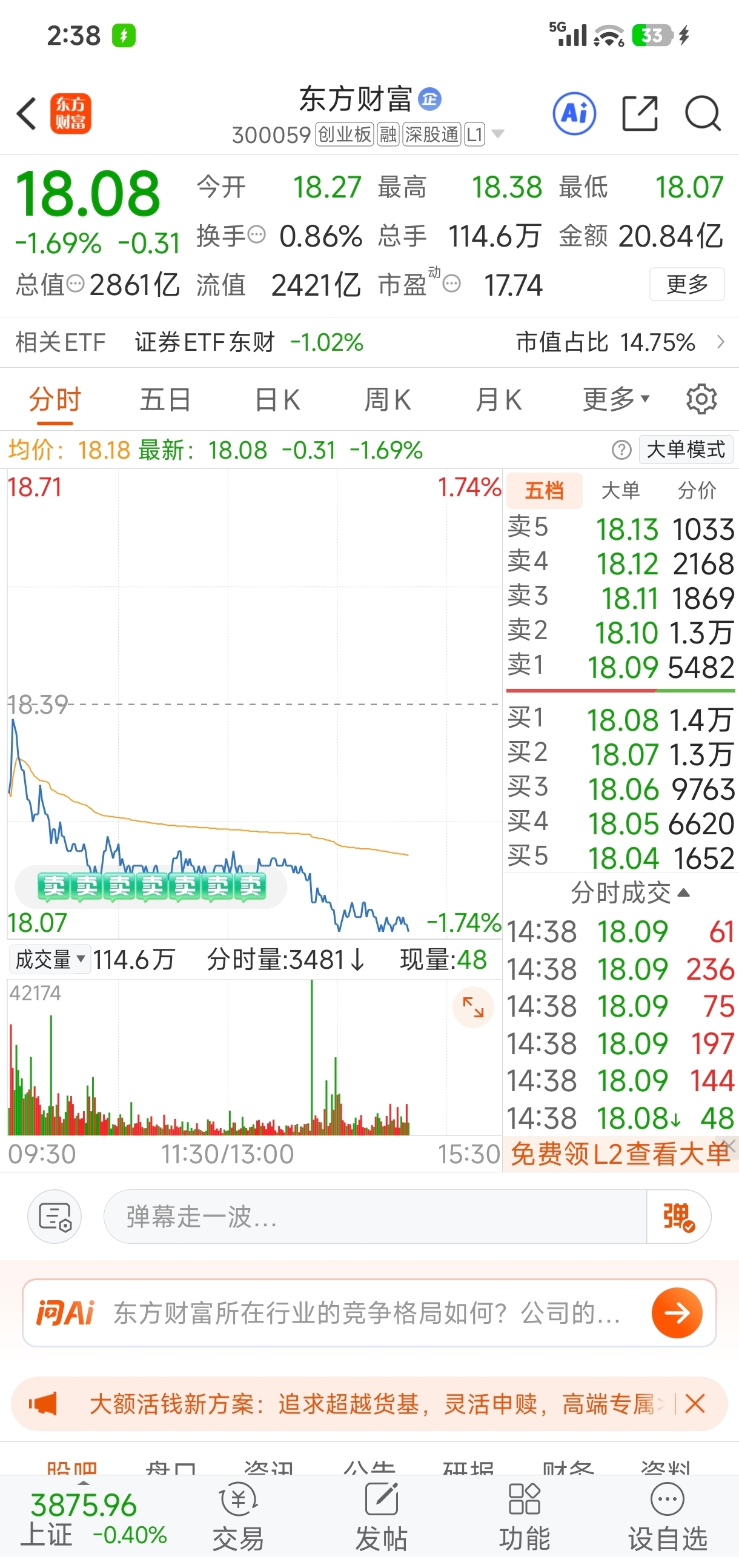Share this stock page

[640, 113]
